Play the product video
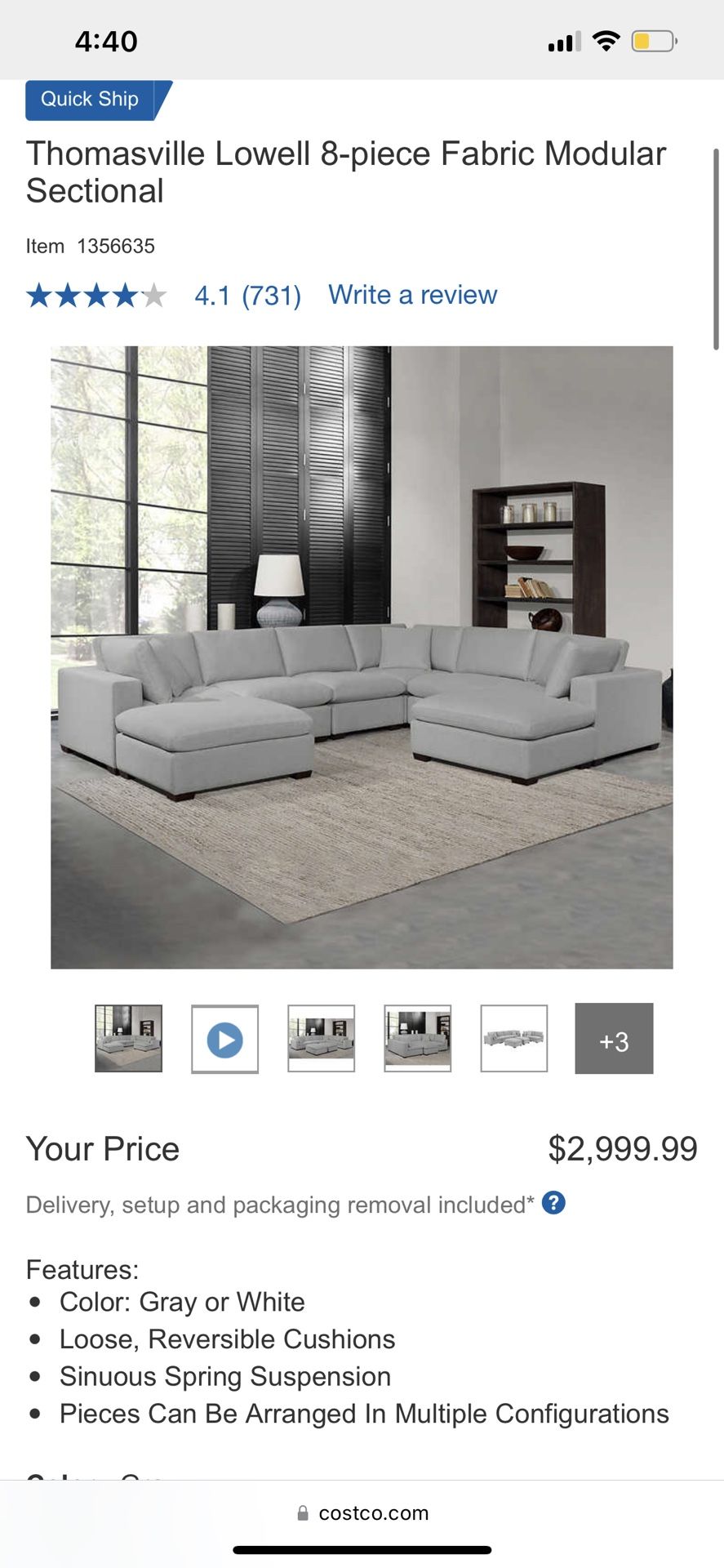 224,1038
